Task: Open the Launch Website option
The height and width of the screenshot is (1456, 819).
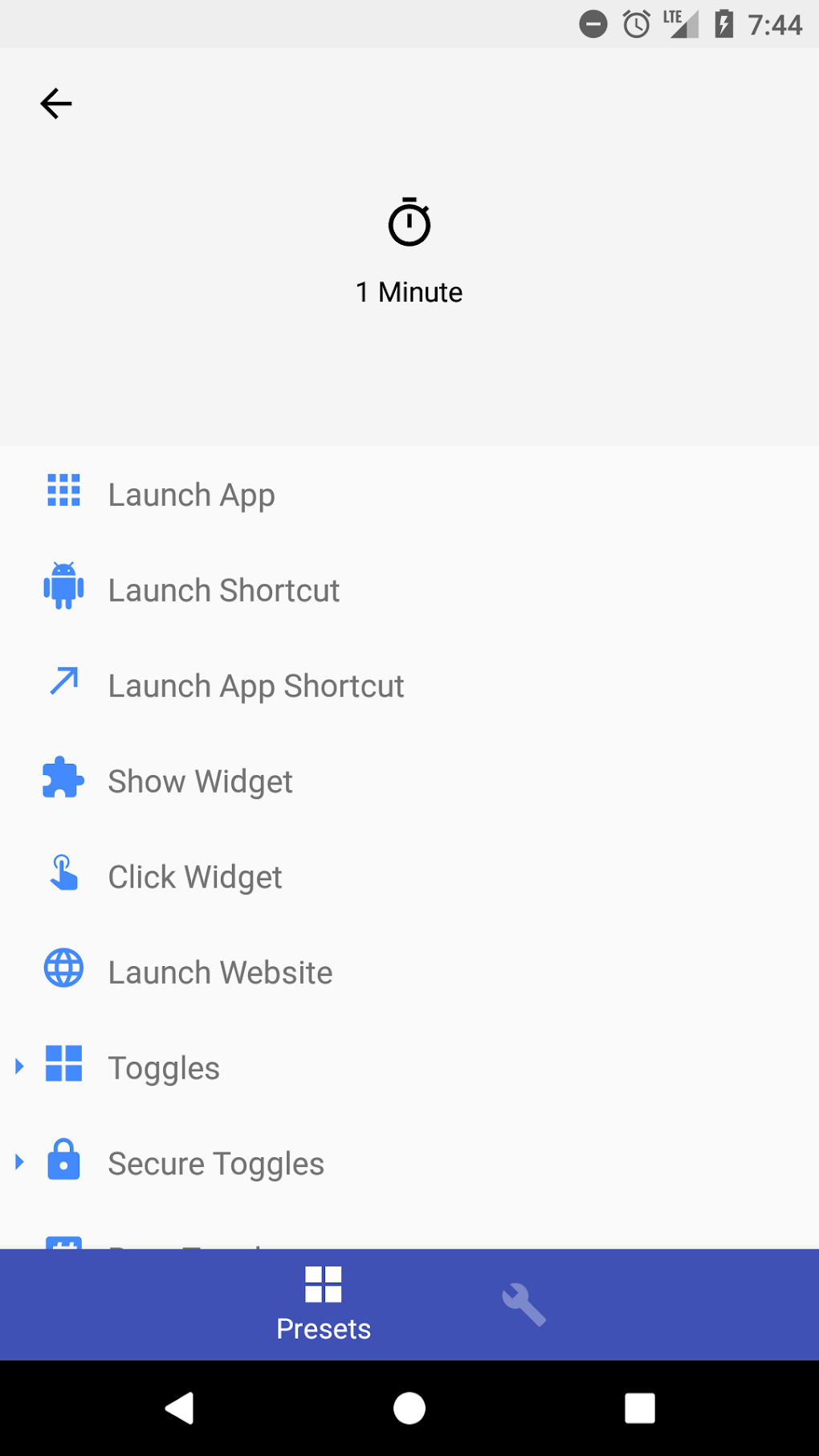Action: tap(220, 973)
